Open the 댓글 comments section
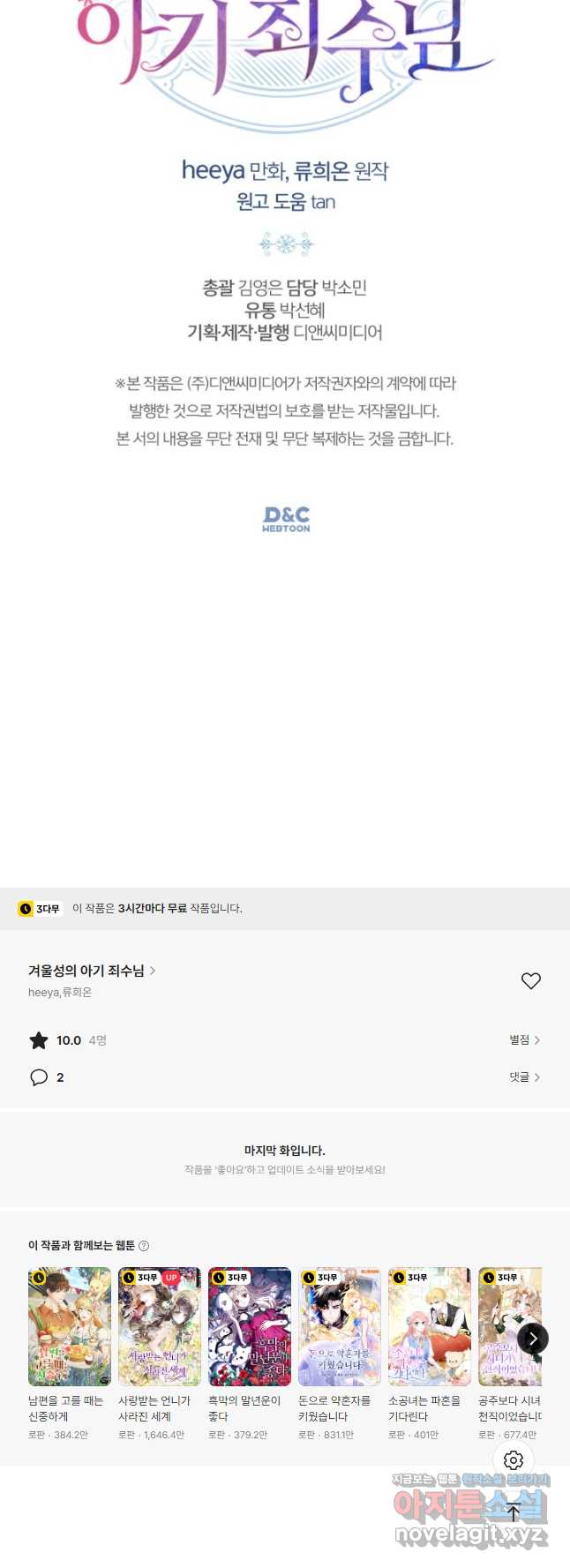Screen dimensions: 570x1568 pyautogui.click(x=524, y=1077)
